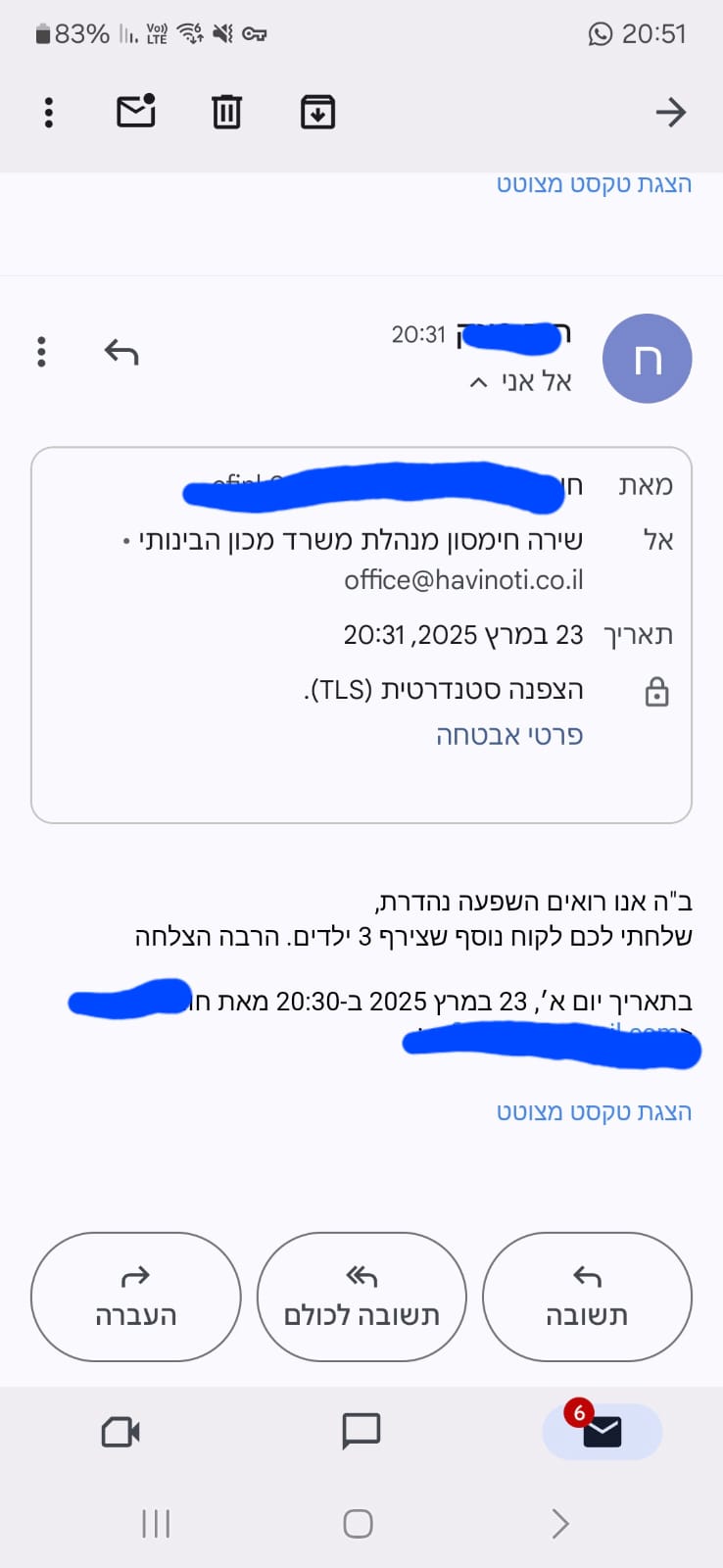Open the top toolbar overflow menu

coord(48,113)
